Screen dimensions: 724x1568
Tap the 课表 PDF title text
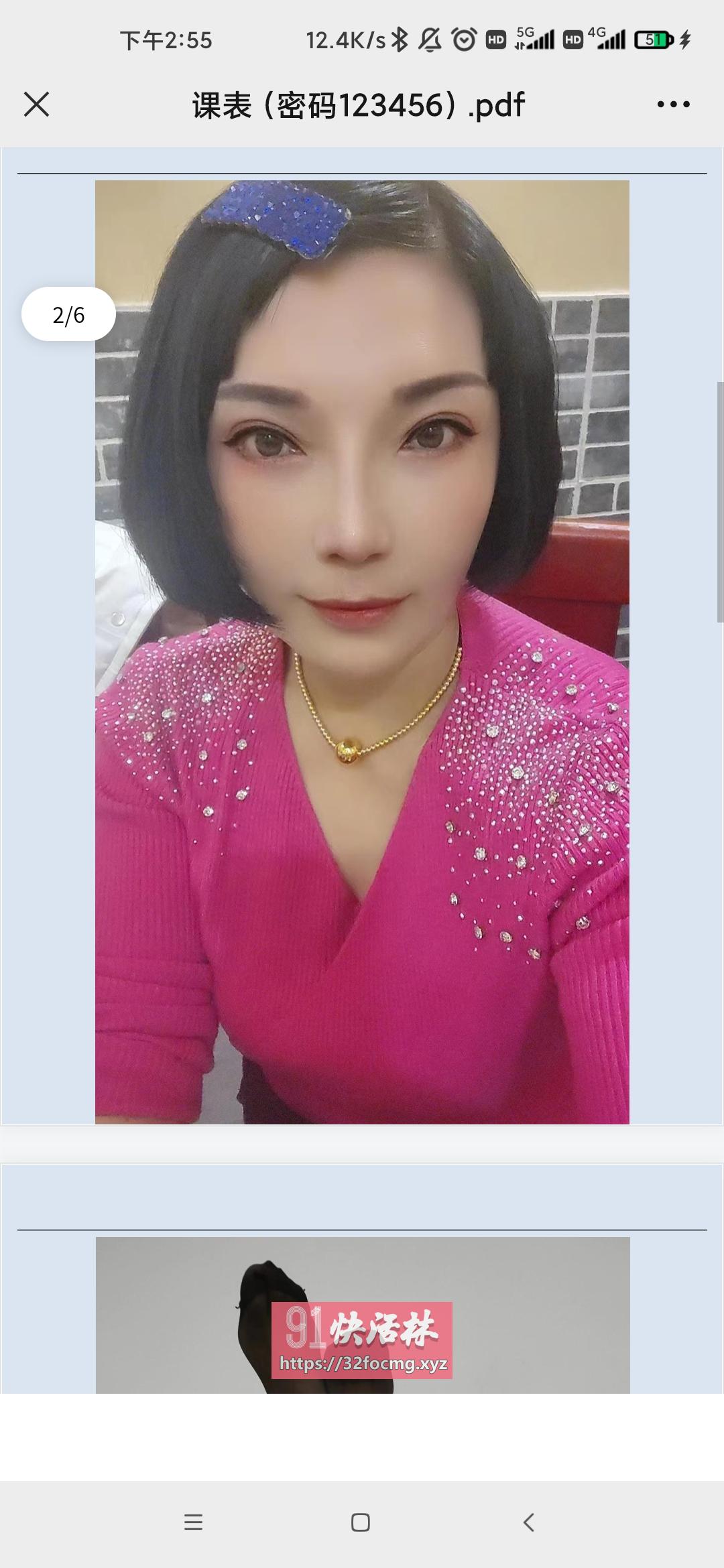point(356,105)
